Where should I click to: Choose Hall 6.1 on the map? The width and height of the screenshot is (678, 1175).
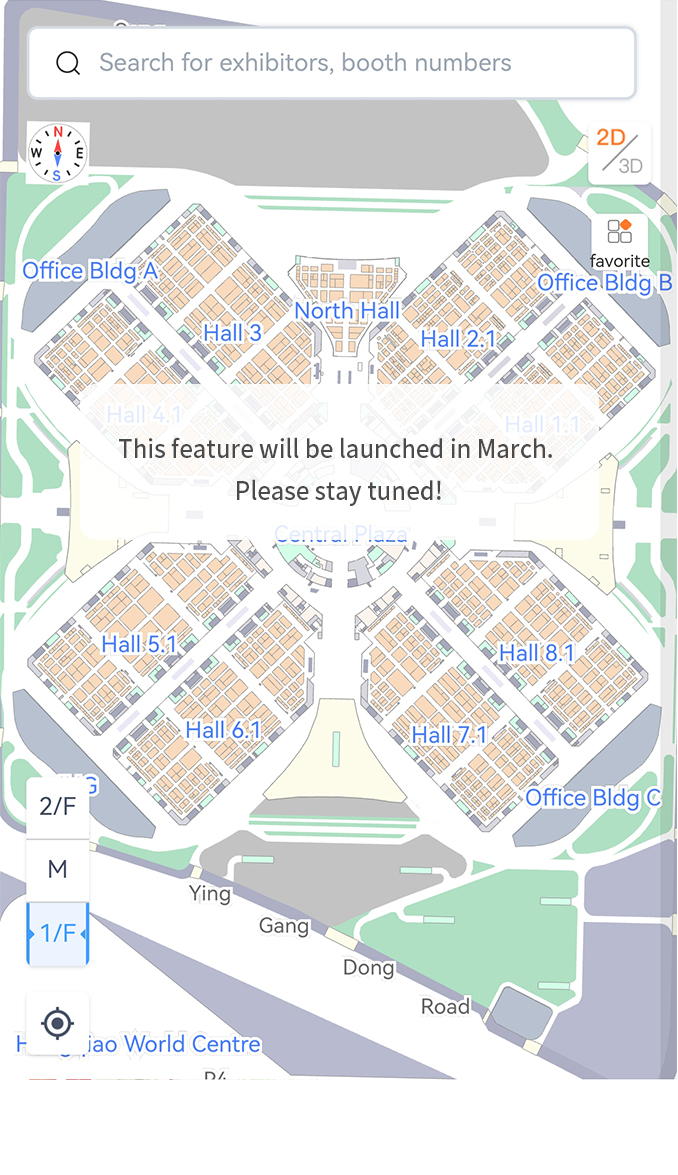(x=223, y=730)
